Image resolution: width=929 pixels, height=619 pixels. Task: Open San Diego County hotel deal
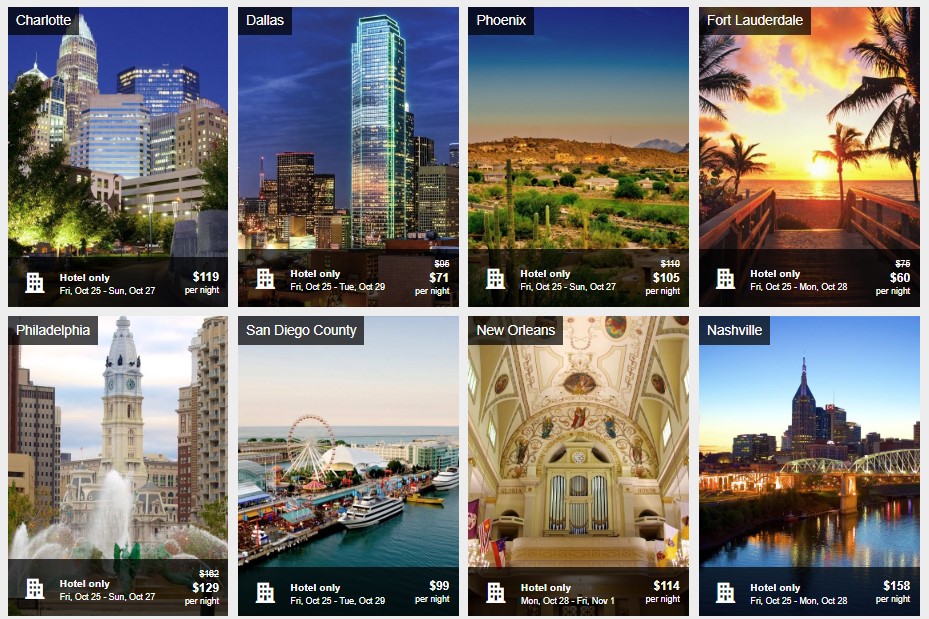(x=348, y=466)
